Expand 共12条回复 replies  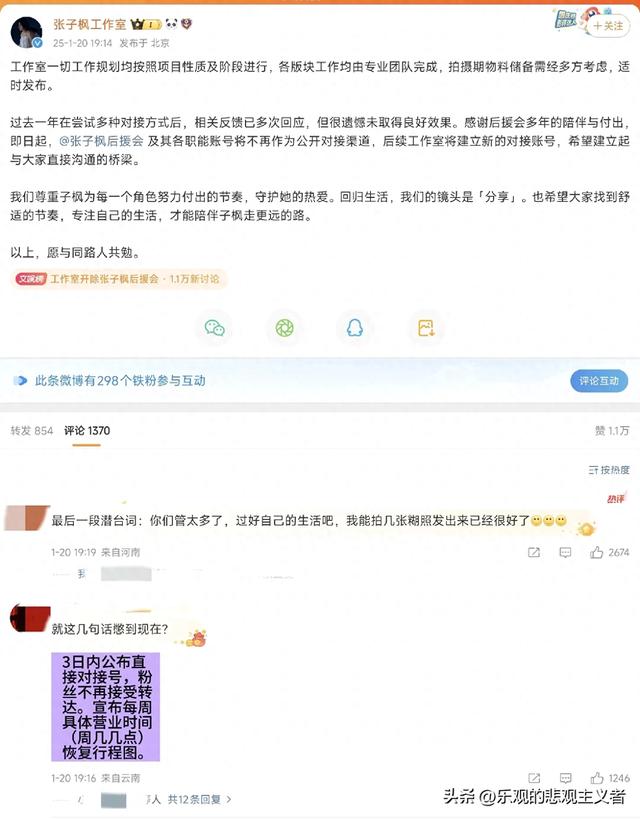coord(200,799)
